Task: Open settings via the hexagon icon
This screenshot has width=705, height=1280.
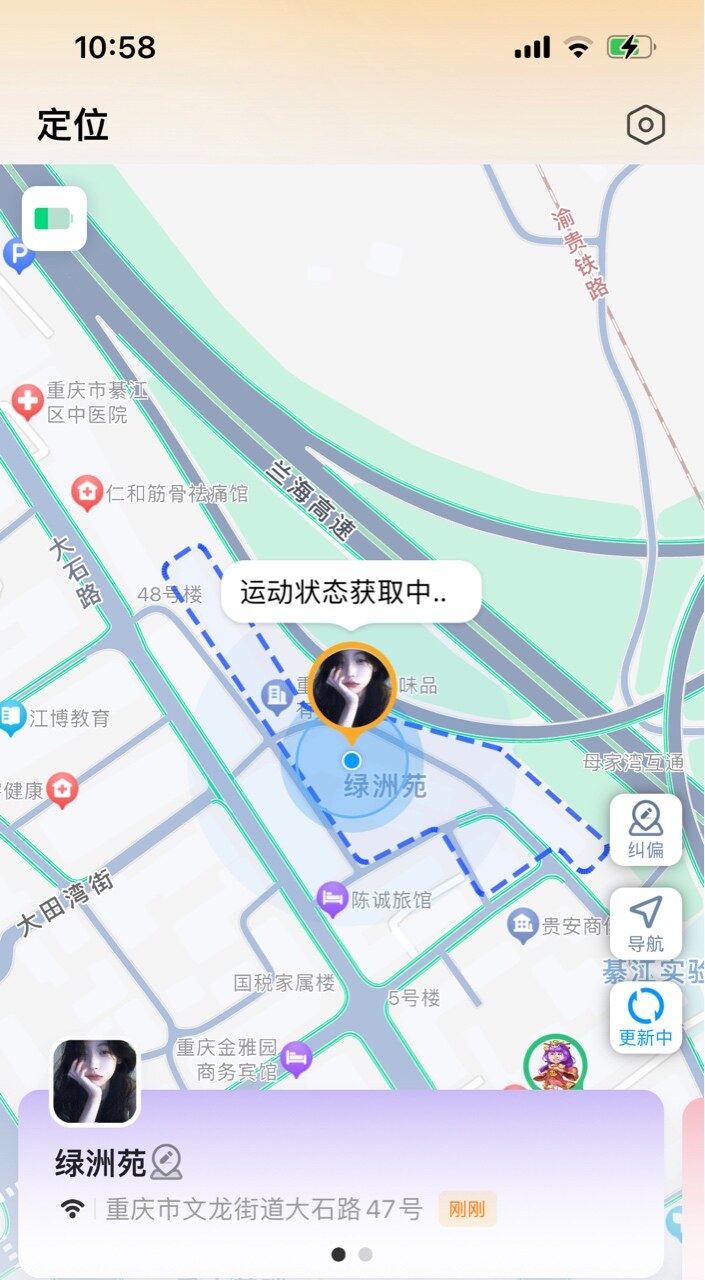Action: (x=646, y=125)
